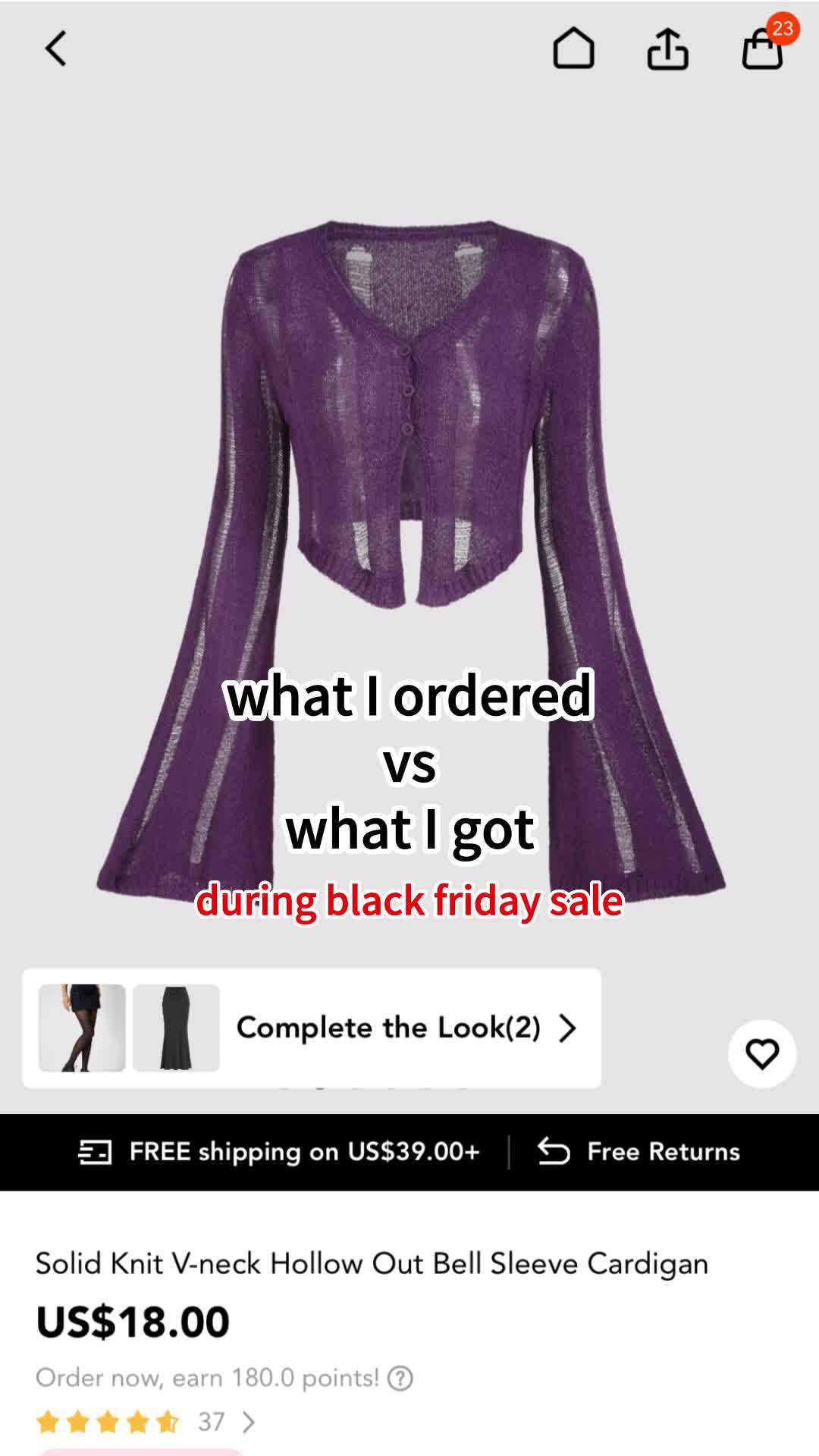View the 37 product reviews

point(224,1422)
